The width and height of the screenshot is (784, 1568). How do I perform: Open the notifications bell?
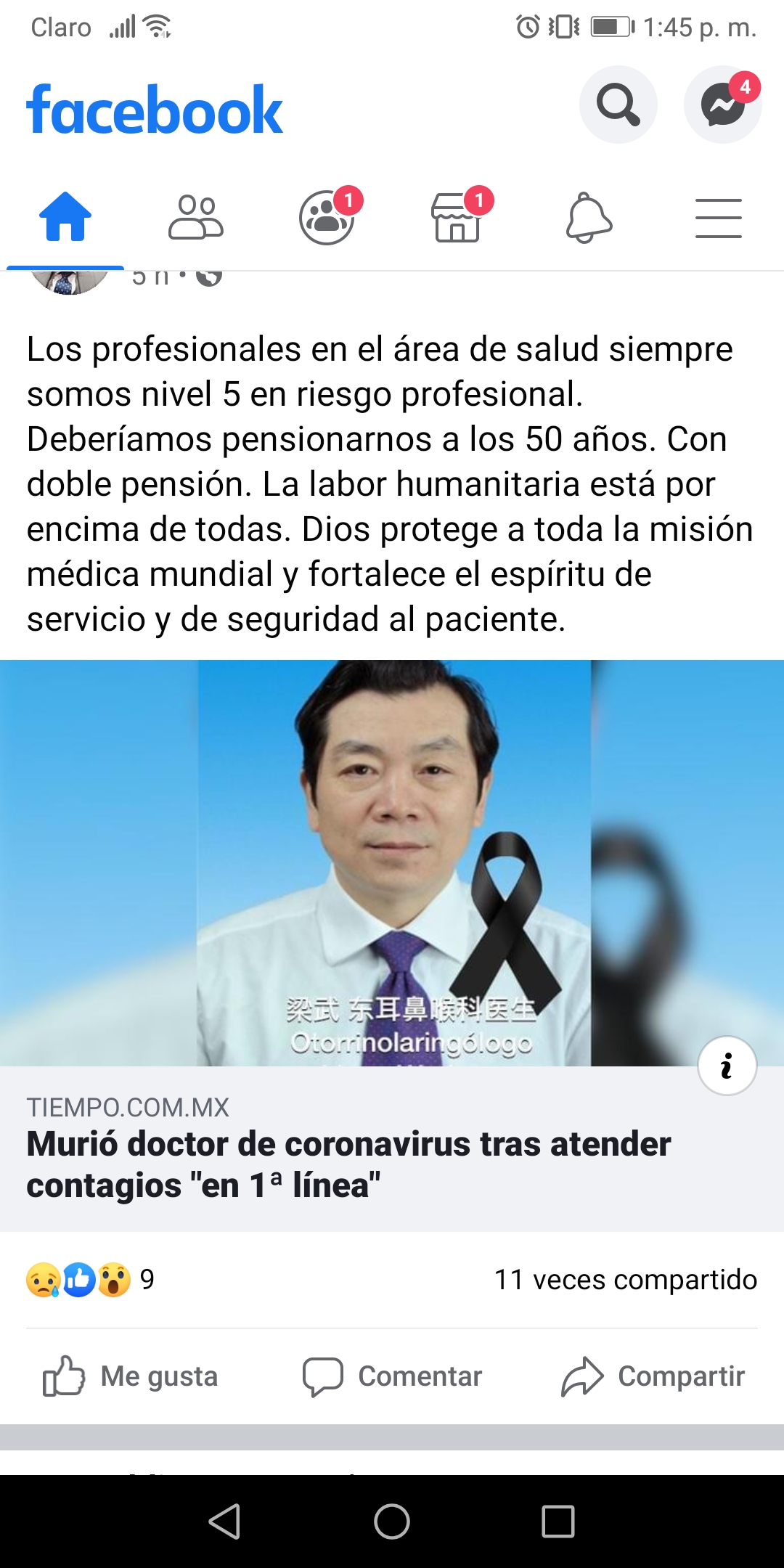(x=588, y=217)
